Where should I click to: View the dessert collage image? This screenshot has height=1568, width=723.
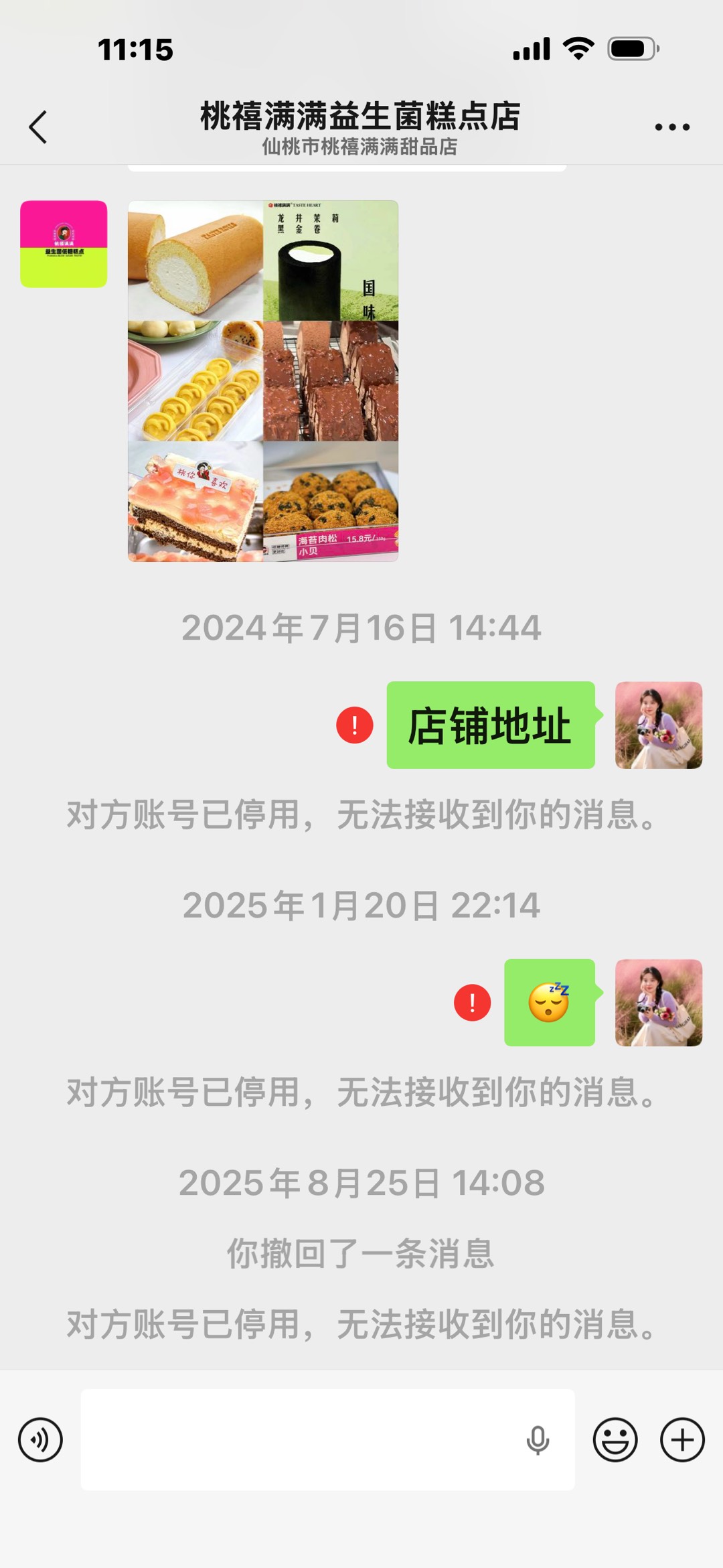click(x=263, y=381)
